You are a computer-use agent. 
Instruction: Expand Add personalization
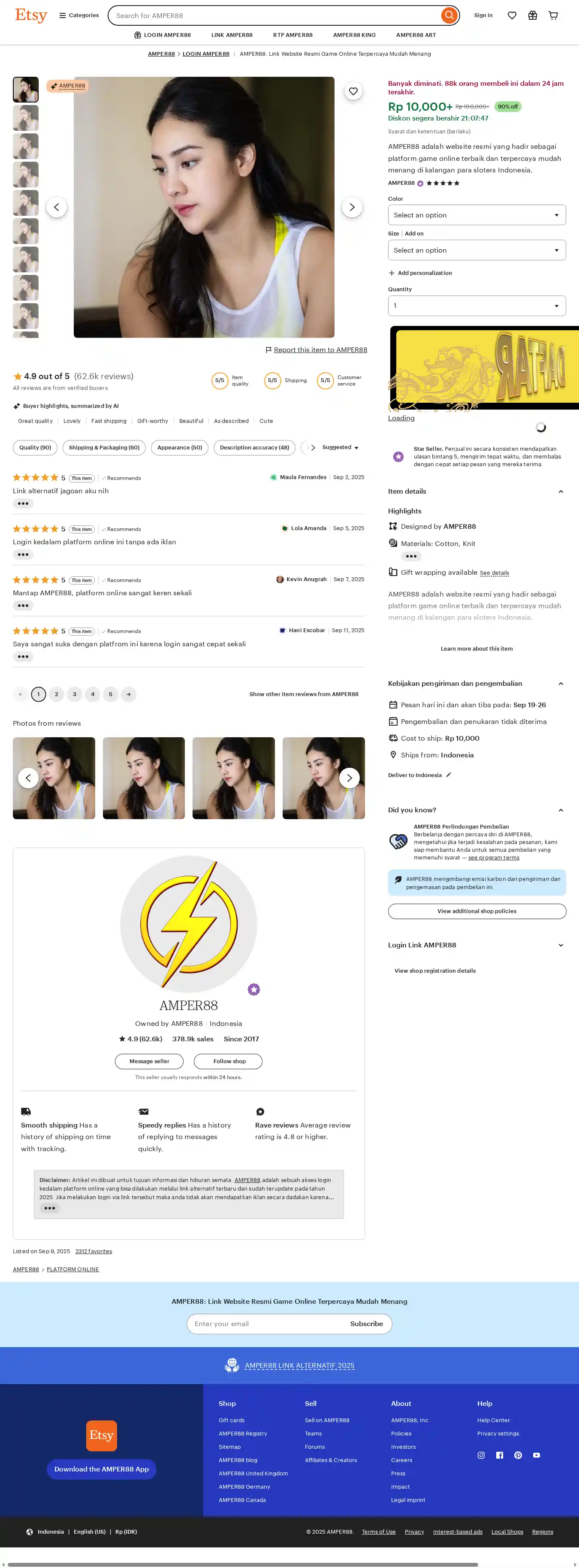(x=420, y=273)
